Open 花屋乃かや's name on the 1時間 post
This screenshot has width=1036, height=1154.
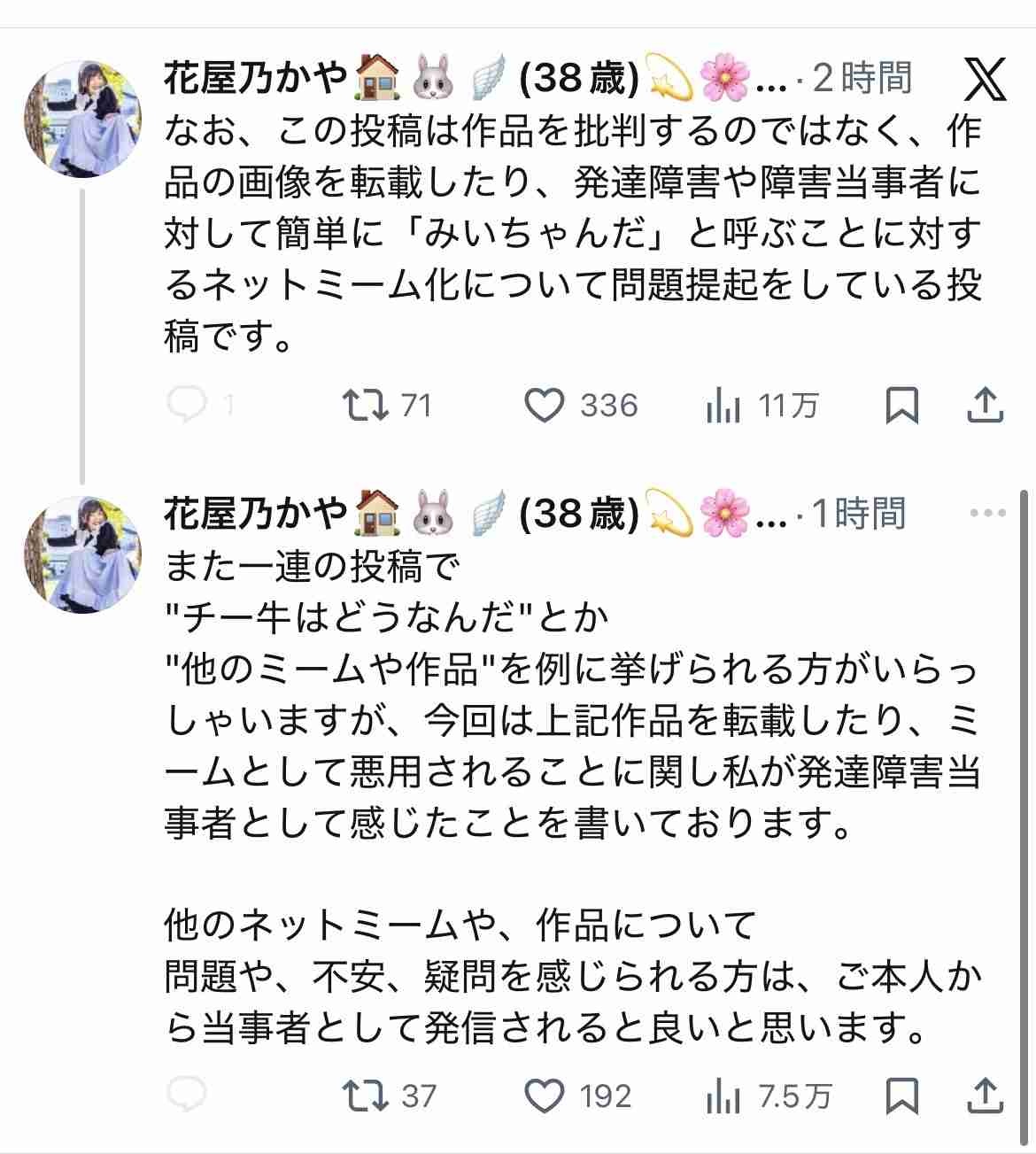click(255, 514)
